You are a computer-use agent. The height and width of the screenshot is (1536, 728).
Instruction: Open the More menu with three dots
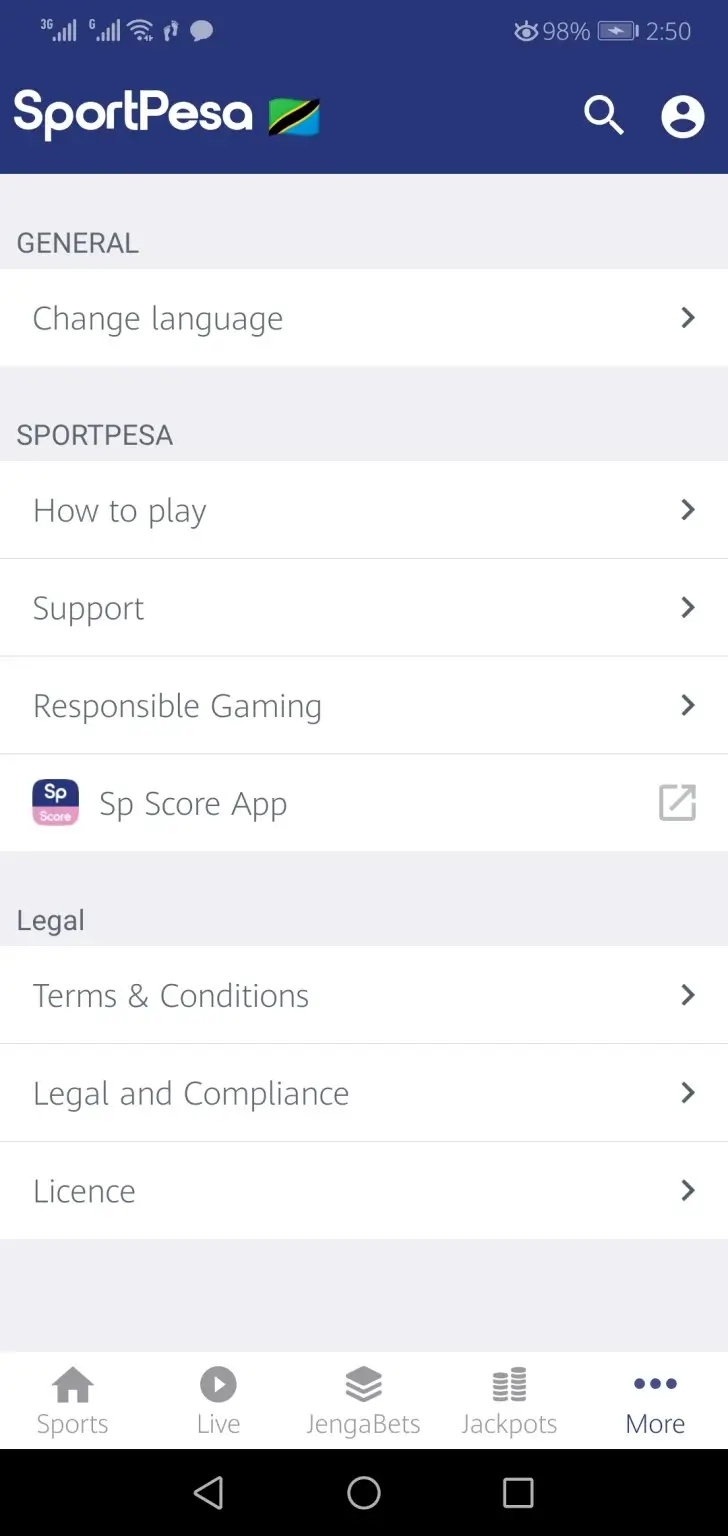pyautogui.click(x=655, y=1384)
